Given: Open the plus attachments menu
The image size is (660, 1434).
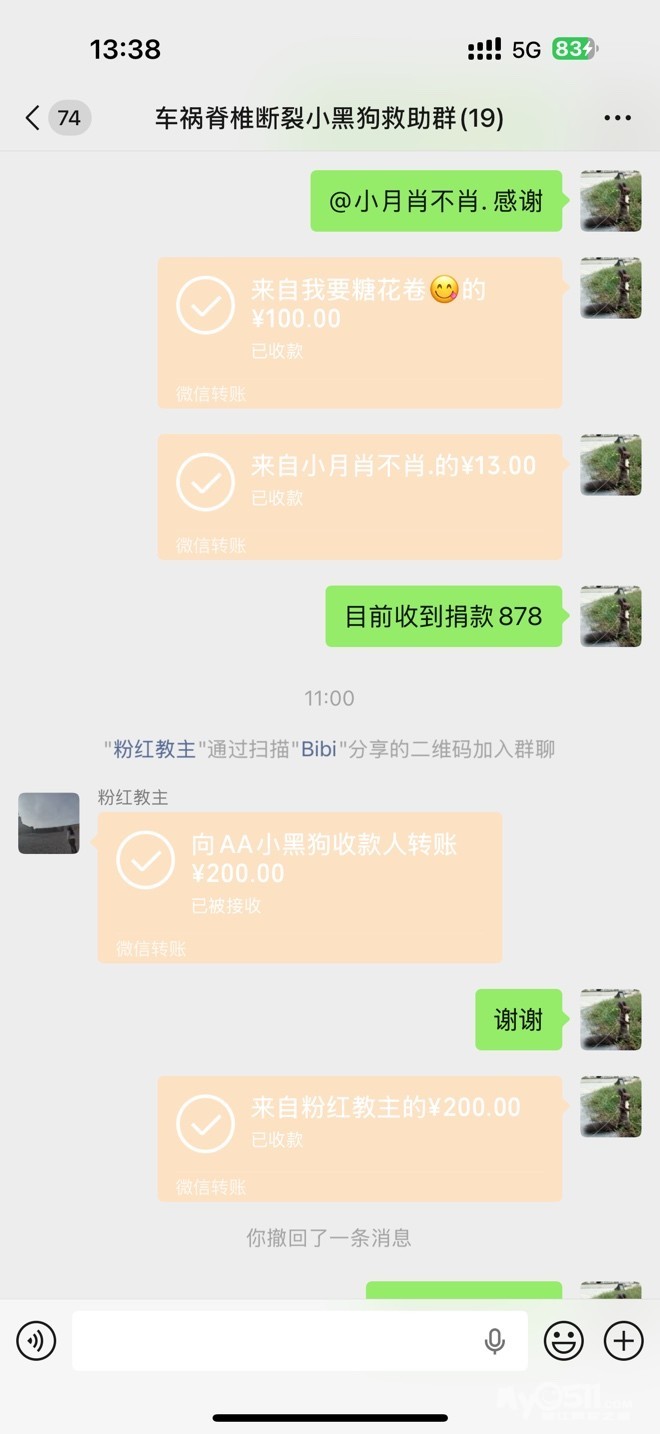Looking at the screenshot, I should (623, 1340).
